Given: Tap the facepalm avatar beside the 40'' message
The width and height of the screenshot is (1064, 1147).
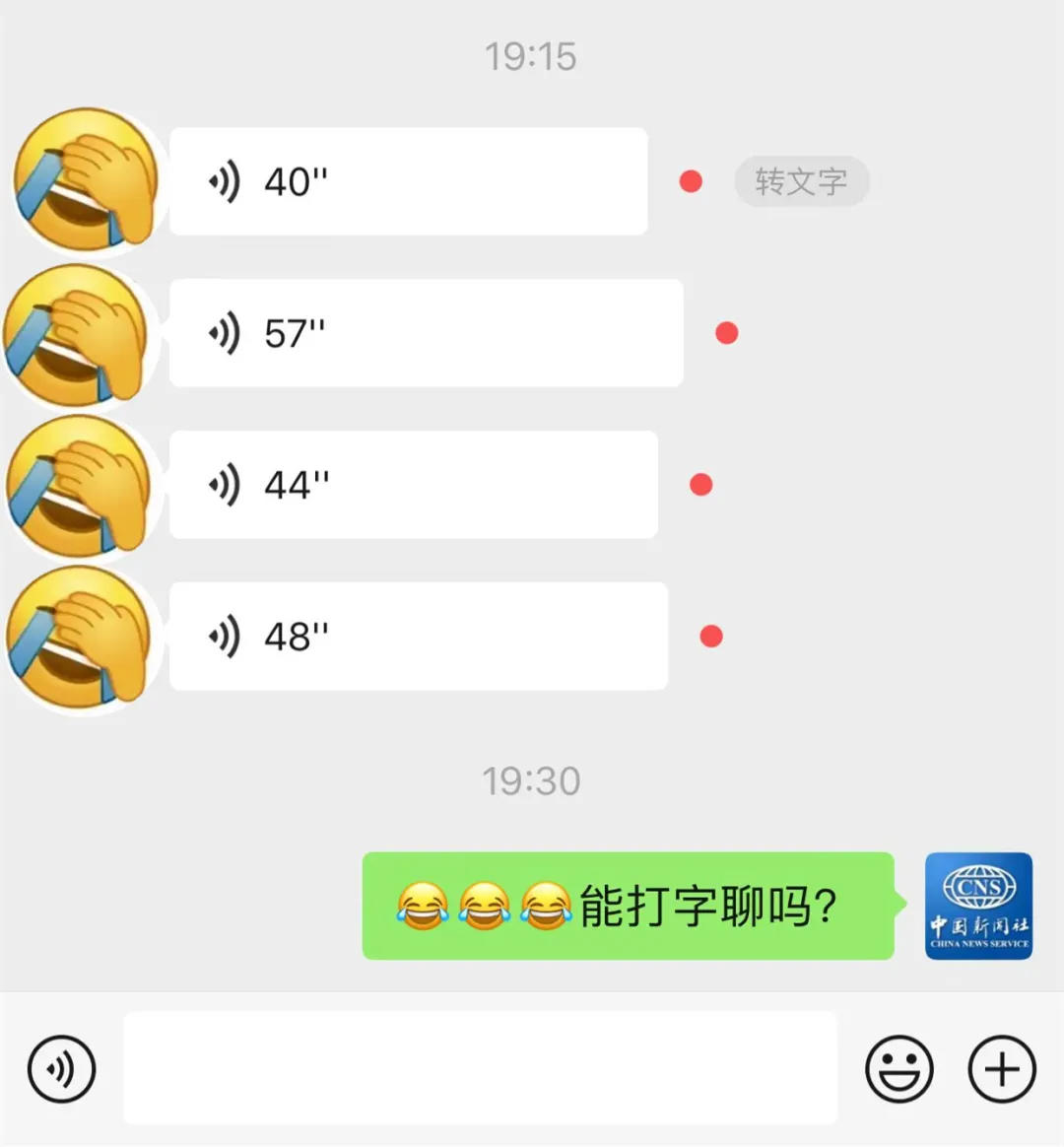Looking at the screenshot, I should coord(84,180).
